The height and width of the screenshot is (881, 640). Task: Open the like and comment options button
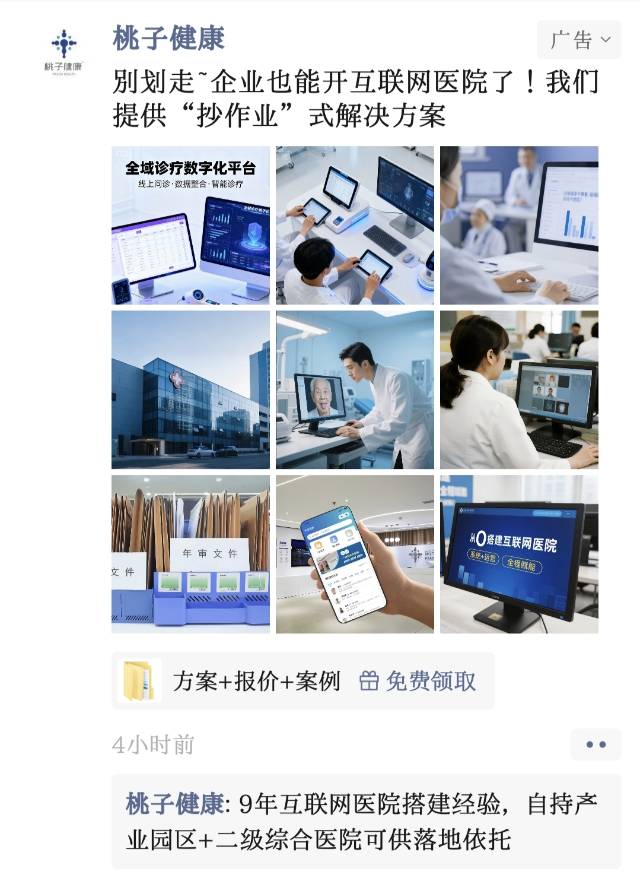pyautogui.click(x=595, y=745)
